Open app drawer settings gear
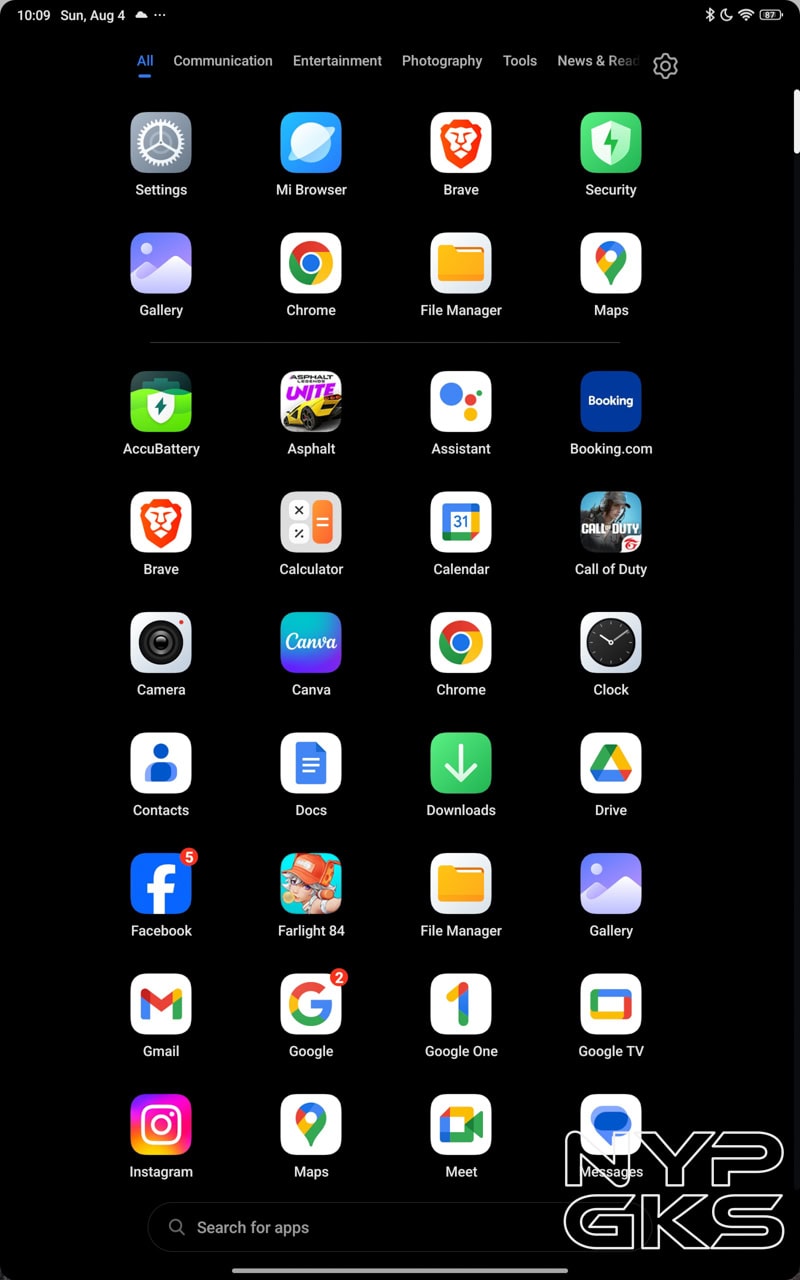This screenshot has width=800, height=1280. click(x=665, y=66)
